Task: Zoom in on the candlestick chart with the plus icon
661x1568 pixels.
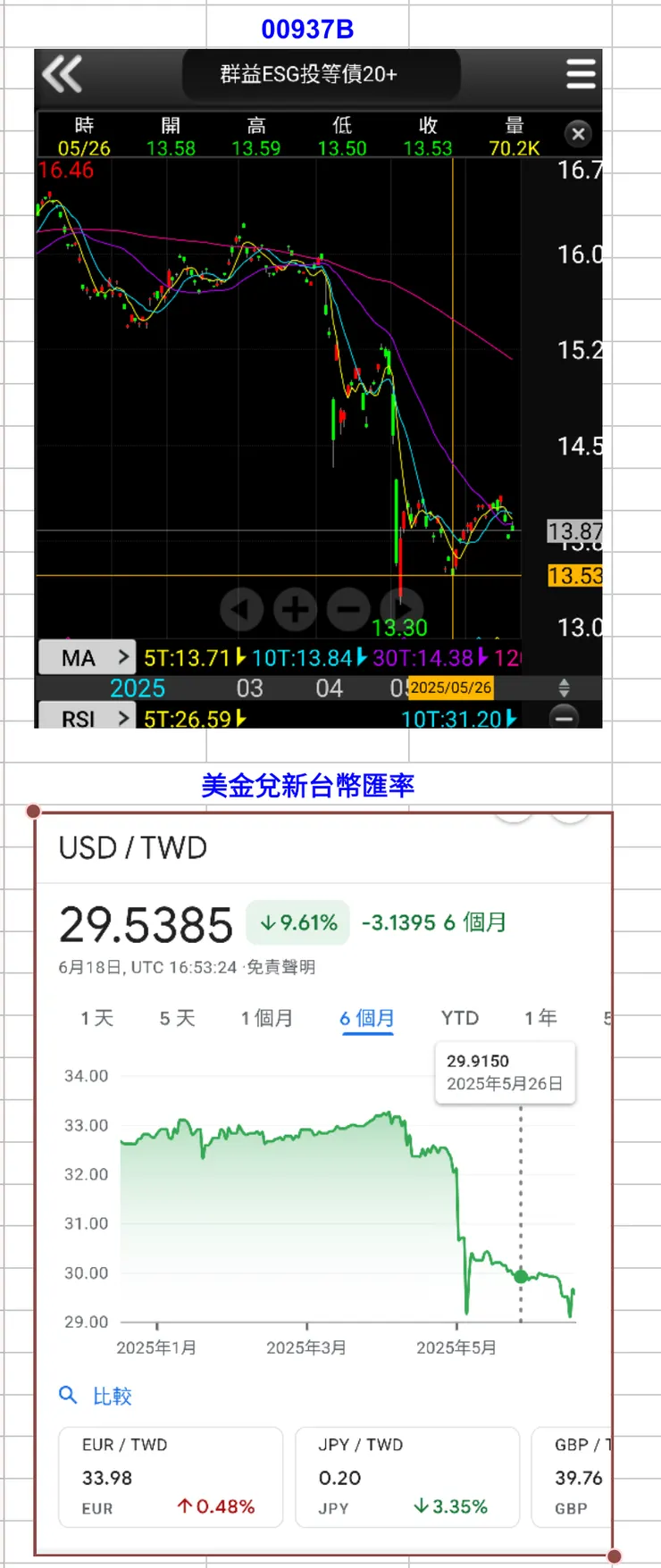Action: [x=295, y=609]
